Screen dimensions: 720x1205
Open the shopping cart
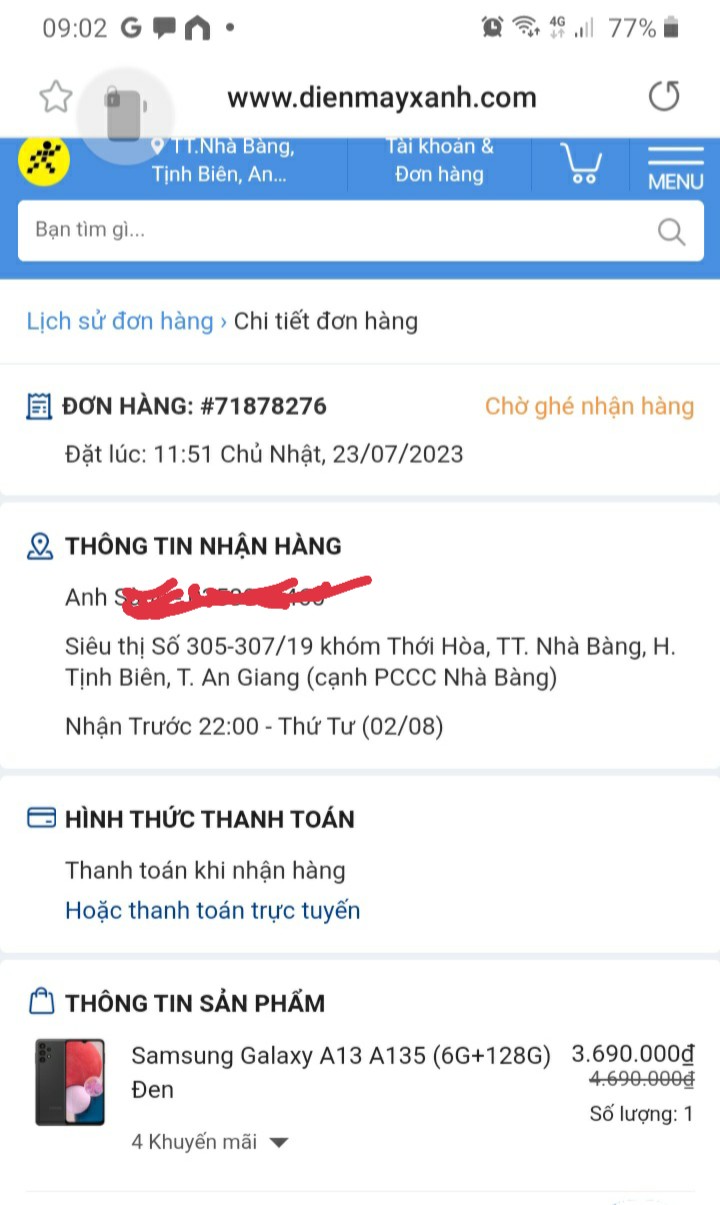tap(580, 163)
